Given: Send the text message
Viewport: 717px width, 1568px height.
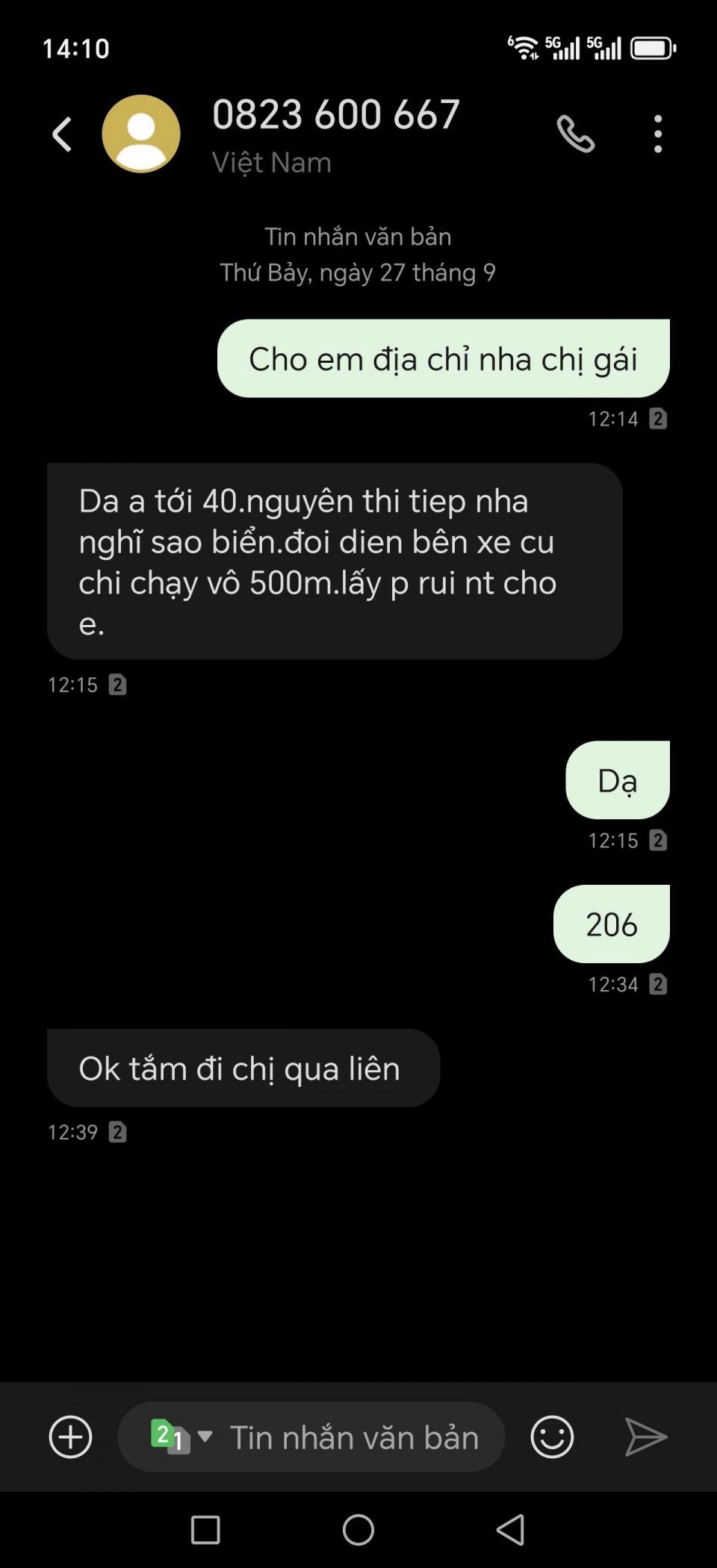Looking at the screenshot, I should (645, 1437).
